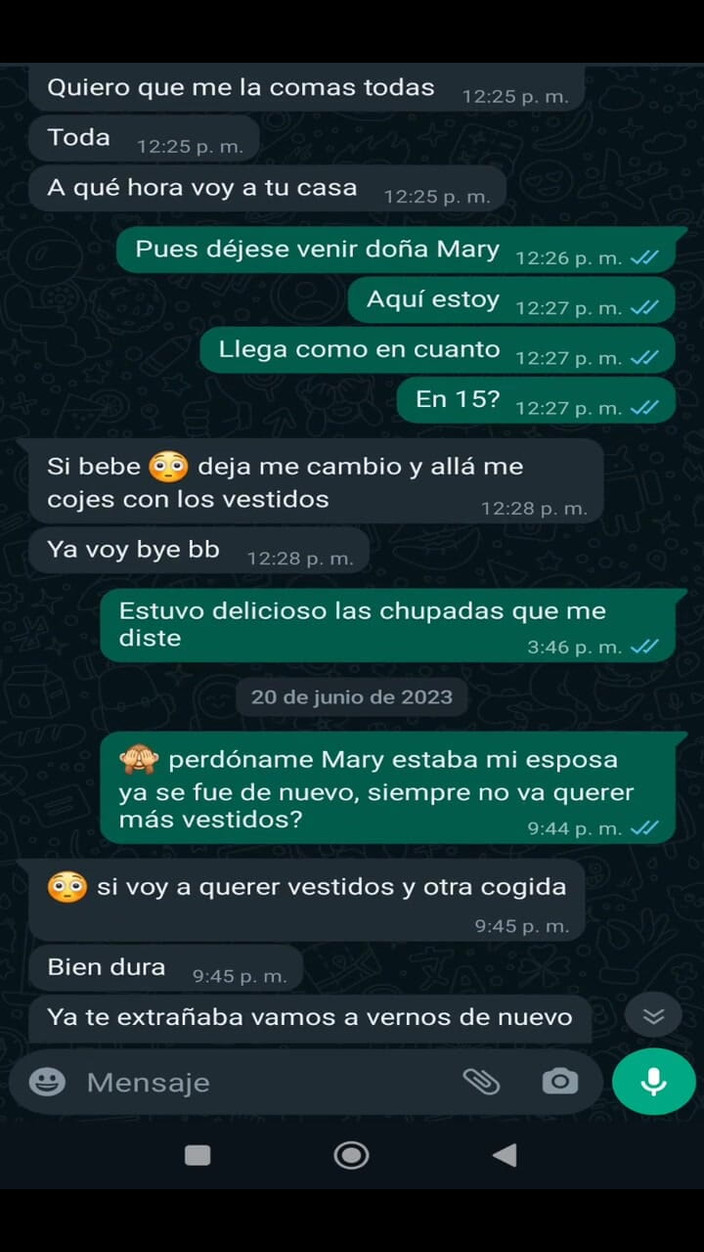Open the emoji picker

point(46,1082)
